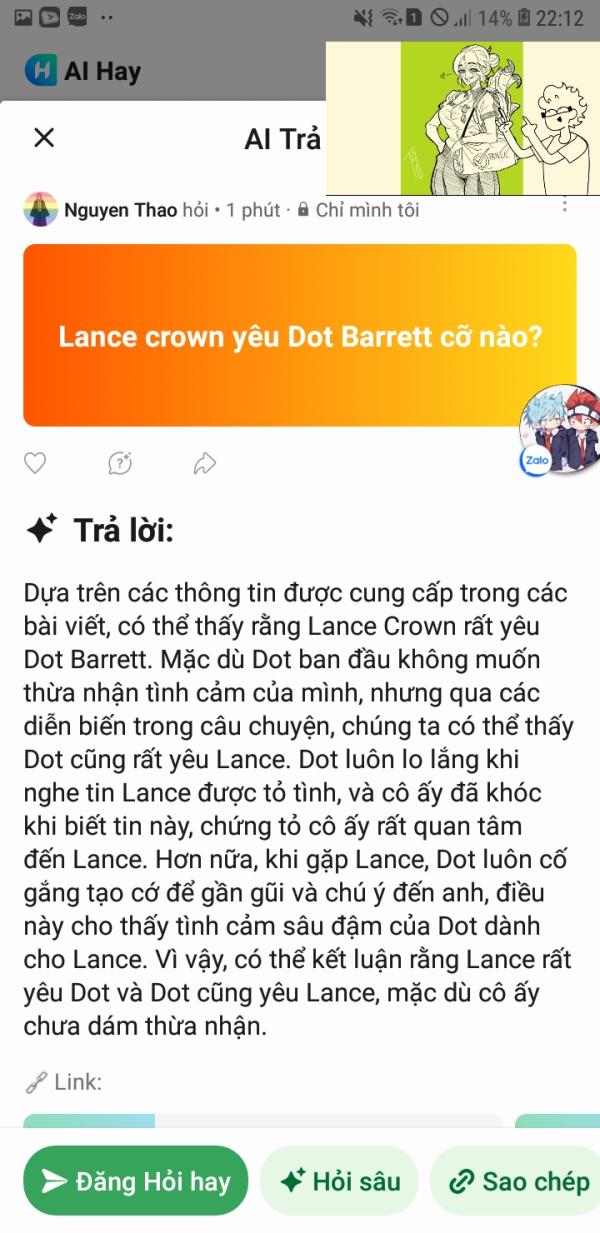
Task: Open the Zalo floating chat bubble
Action: click(559, 430)
